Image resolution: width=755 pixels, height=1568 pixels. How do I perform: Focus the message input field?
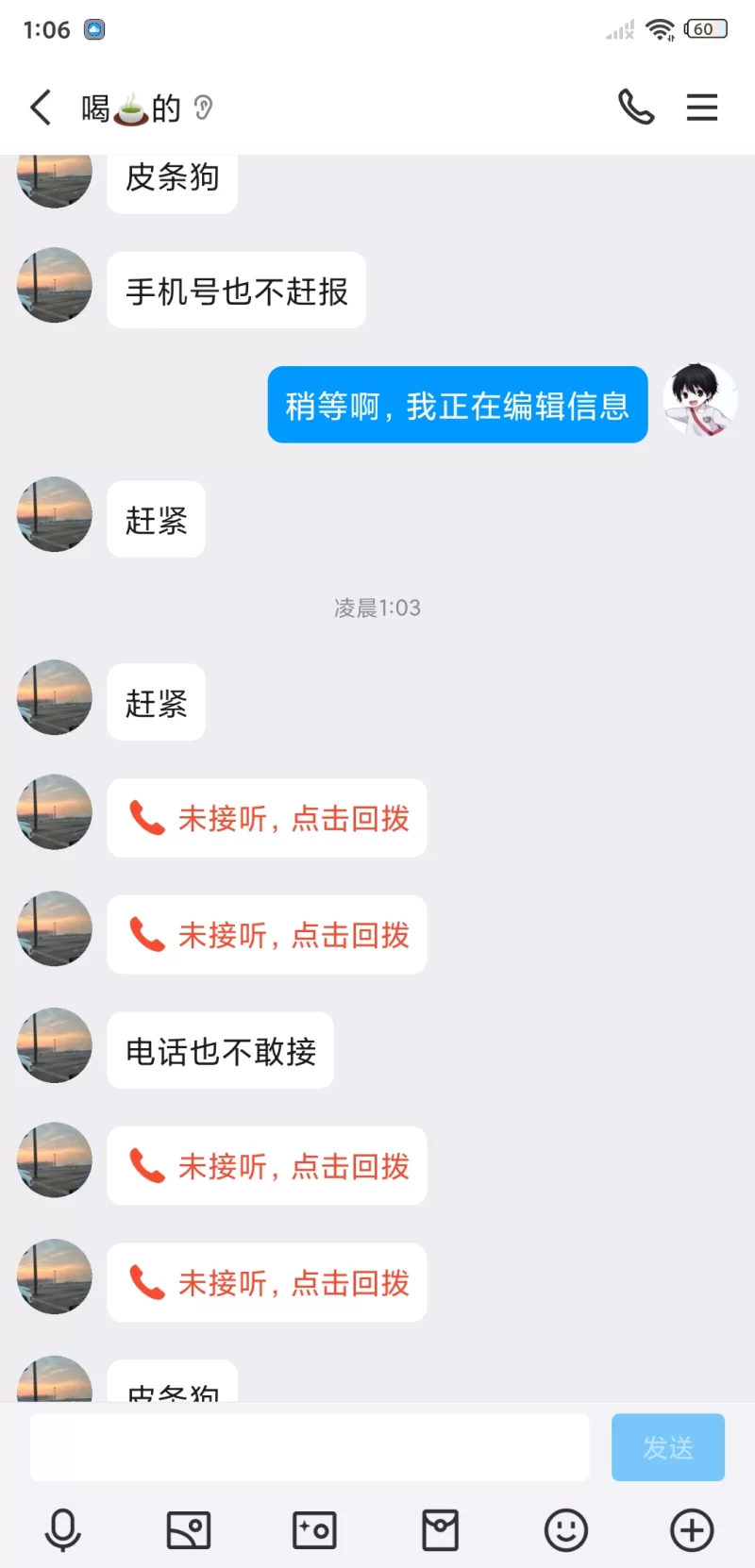[310, 1447]
